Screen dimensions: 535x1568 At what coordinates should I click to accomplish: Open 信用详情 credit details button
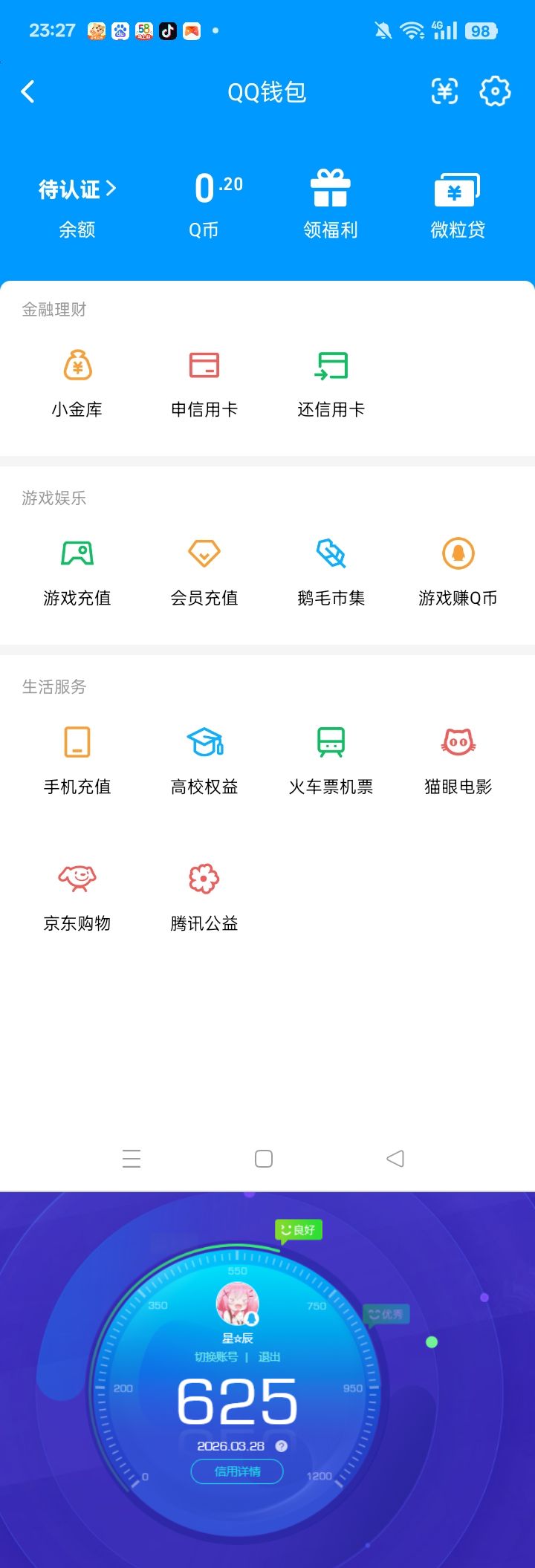236,1471
